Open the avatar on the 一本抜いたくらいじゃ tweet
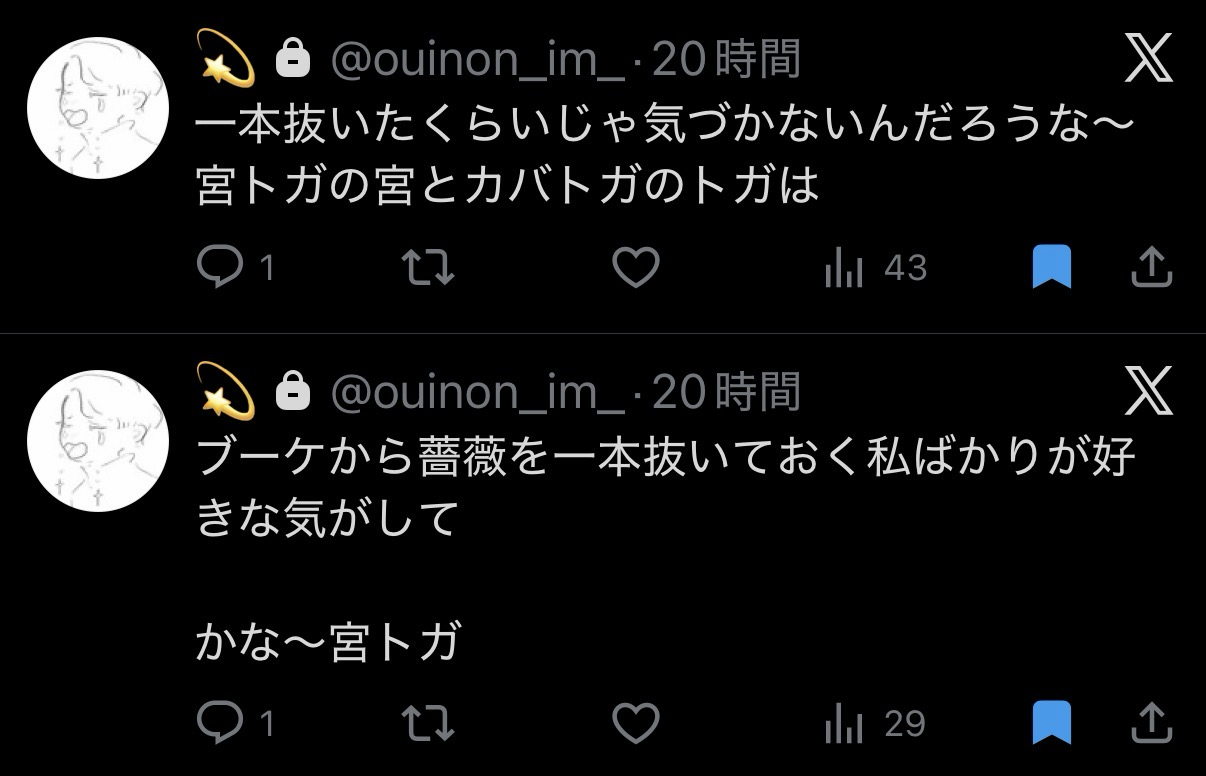The image size is (1206, 776). coord(95,107)
